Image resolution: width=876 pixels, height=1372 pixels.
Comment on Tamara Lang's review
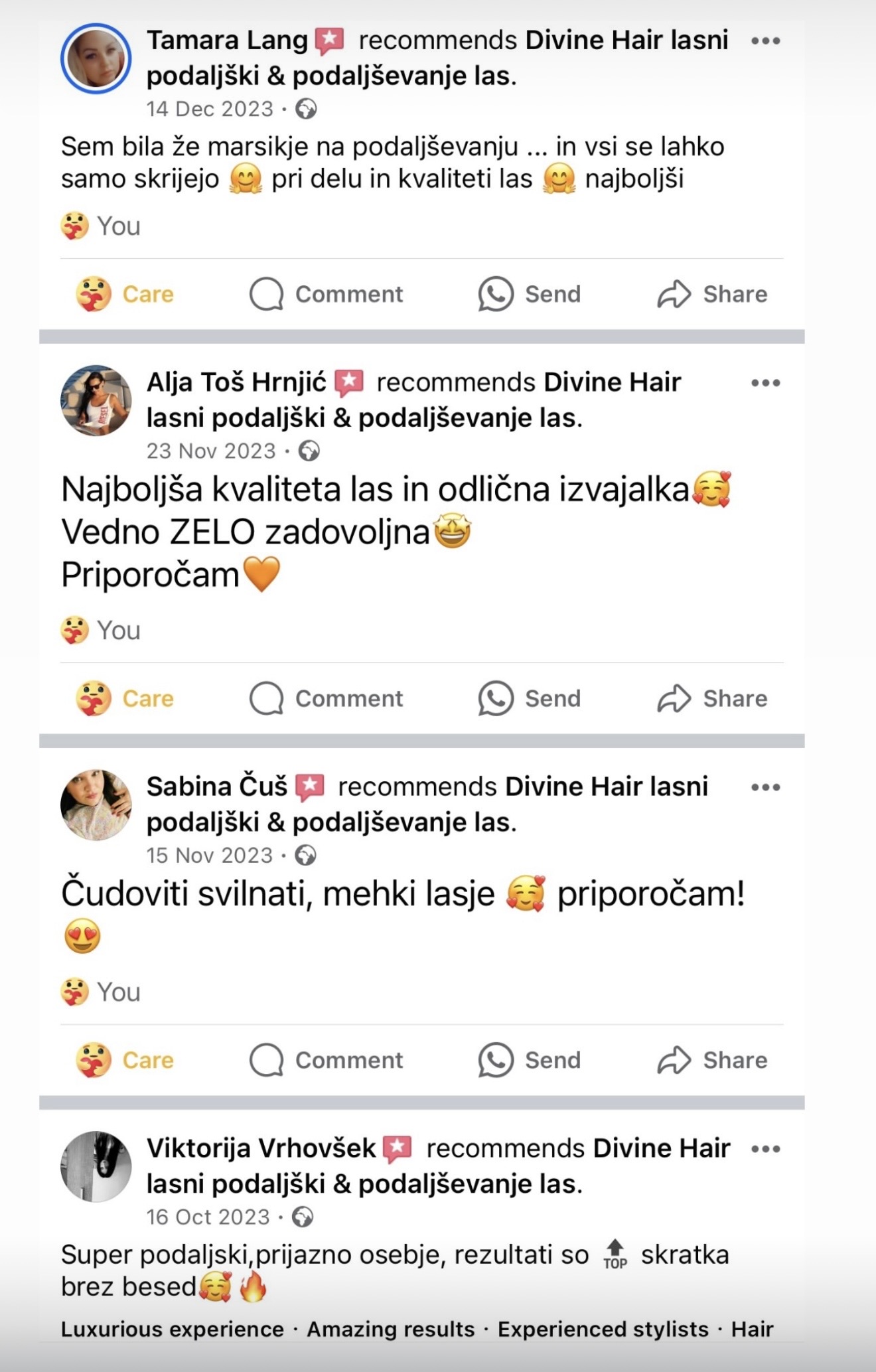(x=327, y=294)
